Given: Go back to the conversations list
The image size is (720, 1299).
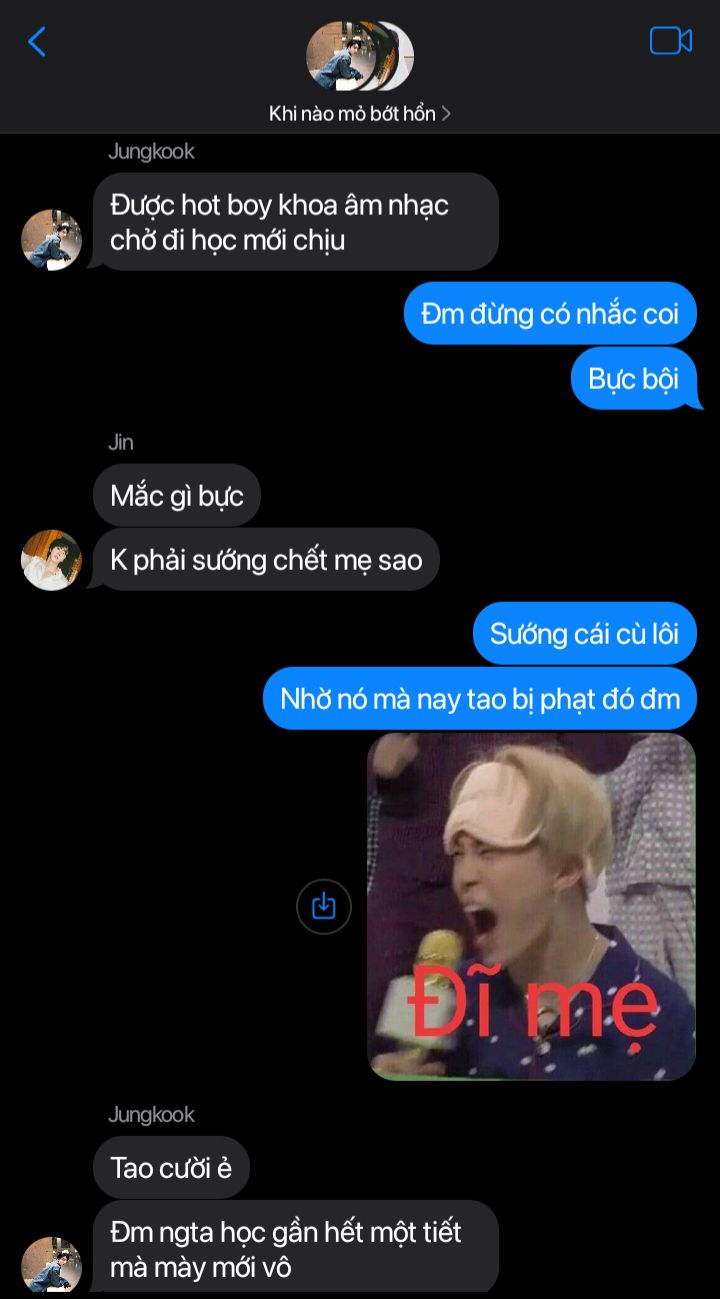Looking at the screenshot, I should click(37, 42).
